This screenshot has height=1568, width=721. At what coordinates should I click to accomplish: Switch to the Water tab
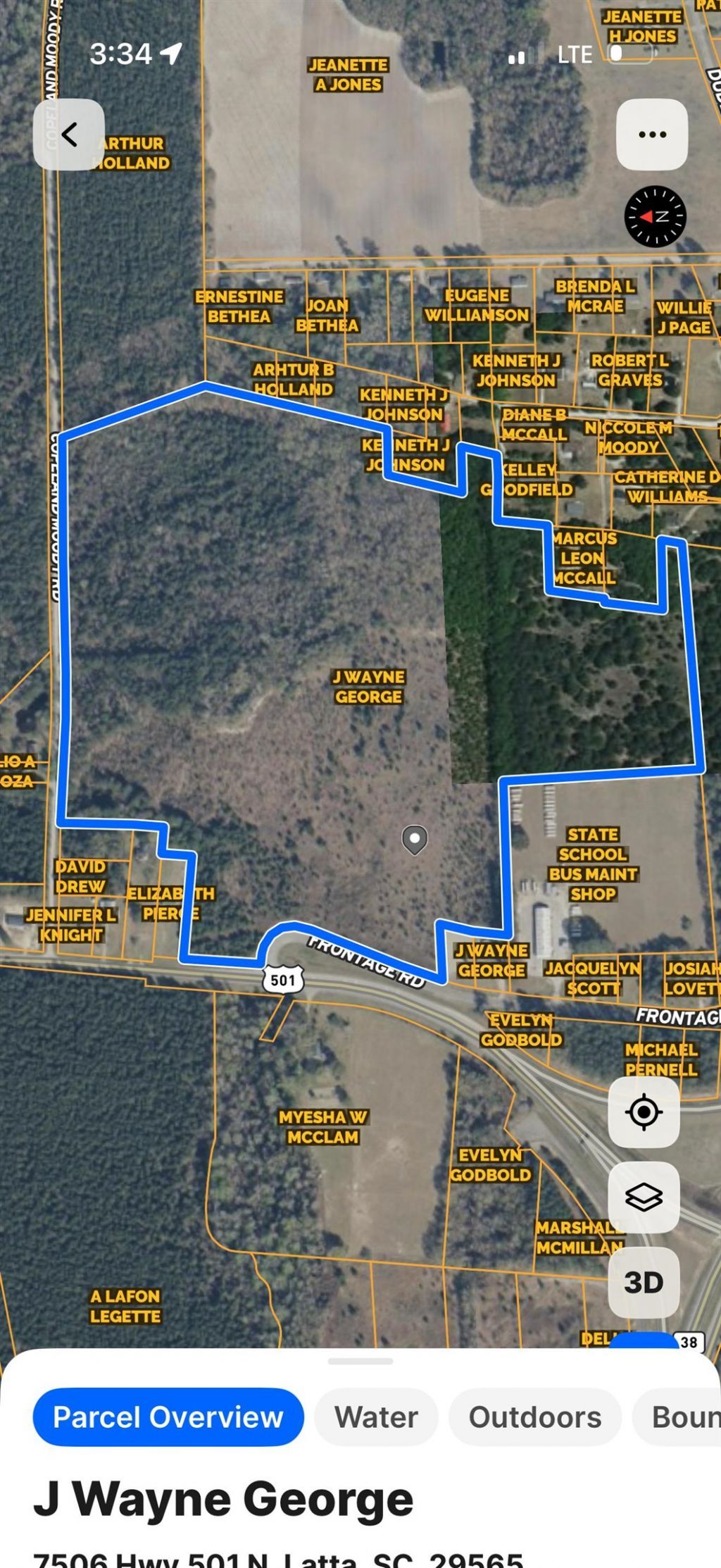[376, 1417]
